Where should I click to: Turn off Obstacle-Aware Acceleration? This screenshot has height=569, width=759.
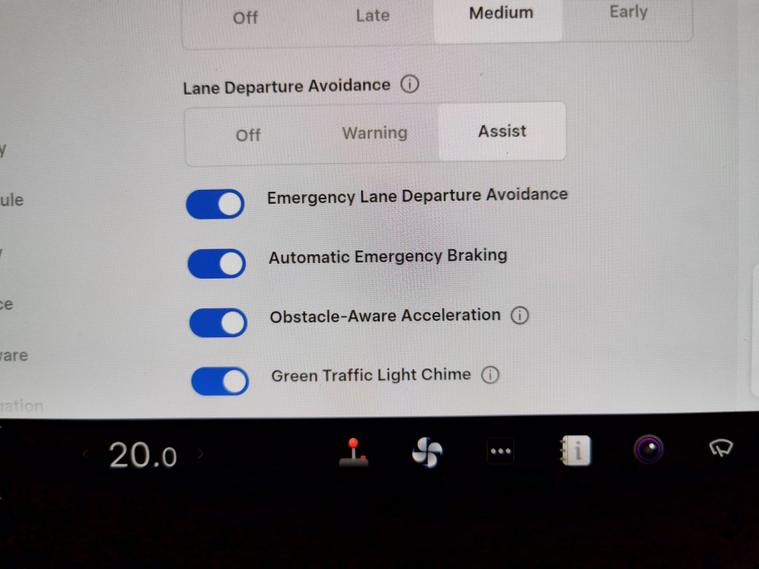(x=218, y=322)
